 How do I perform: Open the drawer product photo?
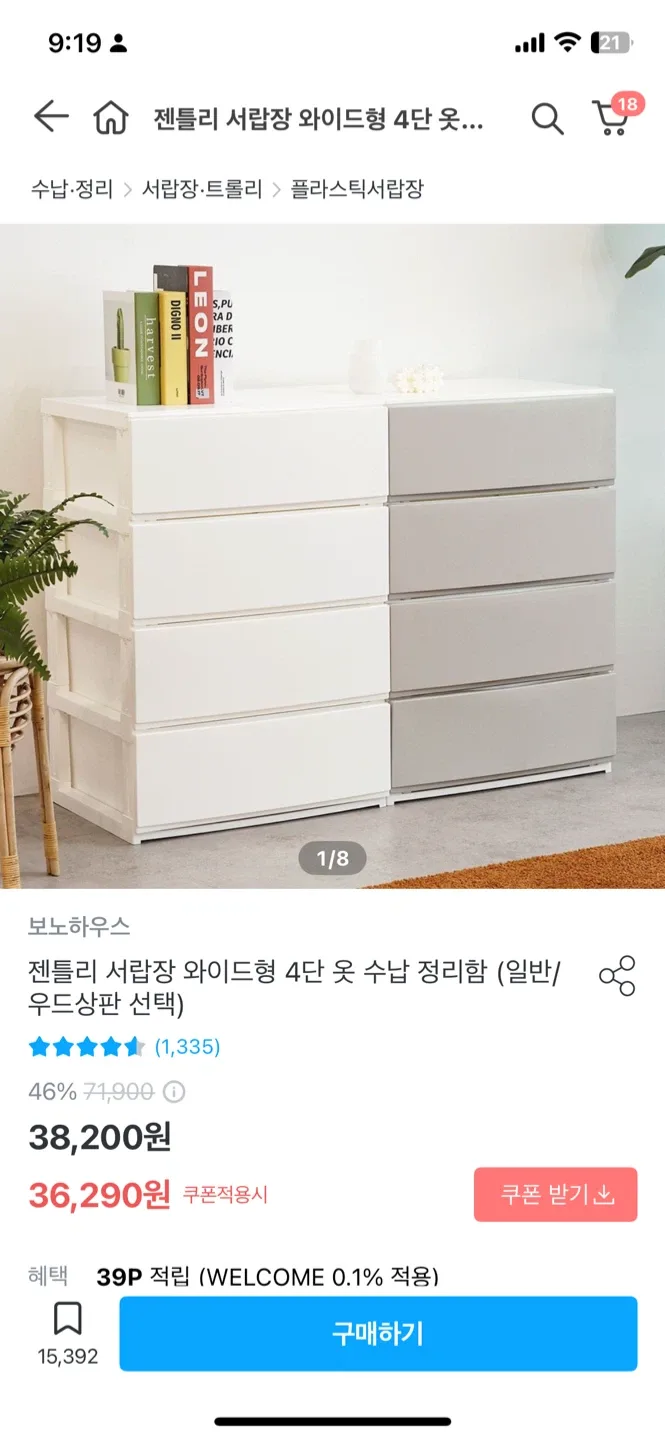[x=332, y=556]
